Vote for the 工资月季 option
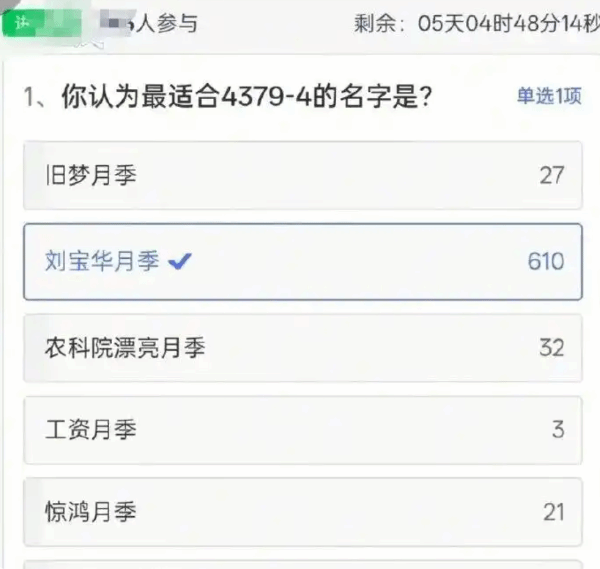Image resolution: width=600 pixels, height=569 pixels. 302,430
